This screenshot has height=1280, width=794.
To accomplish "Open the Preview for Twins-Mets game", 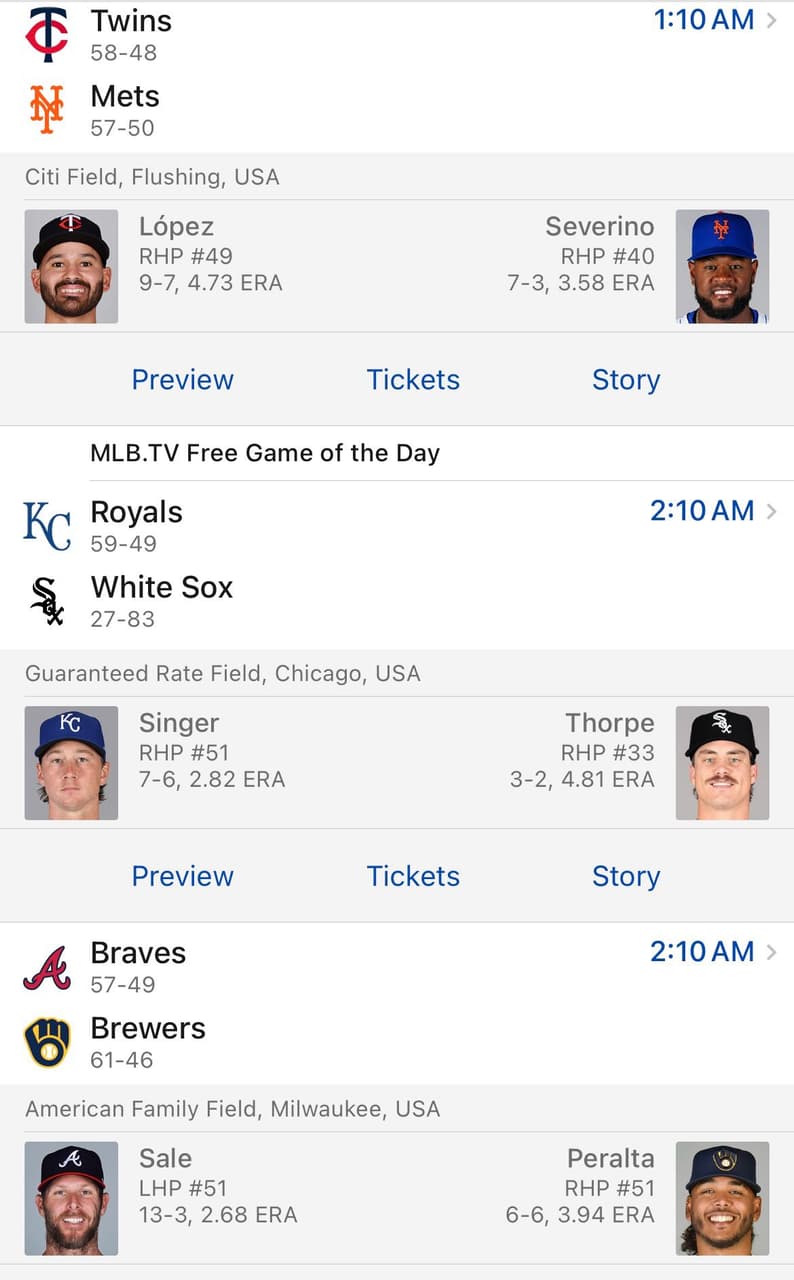I will [182, 379].
